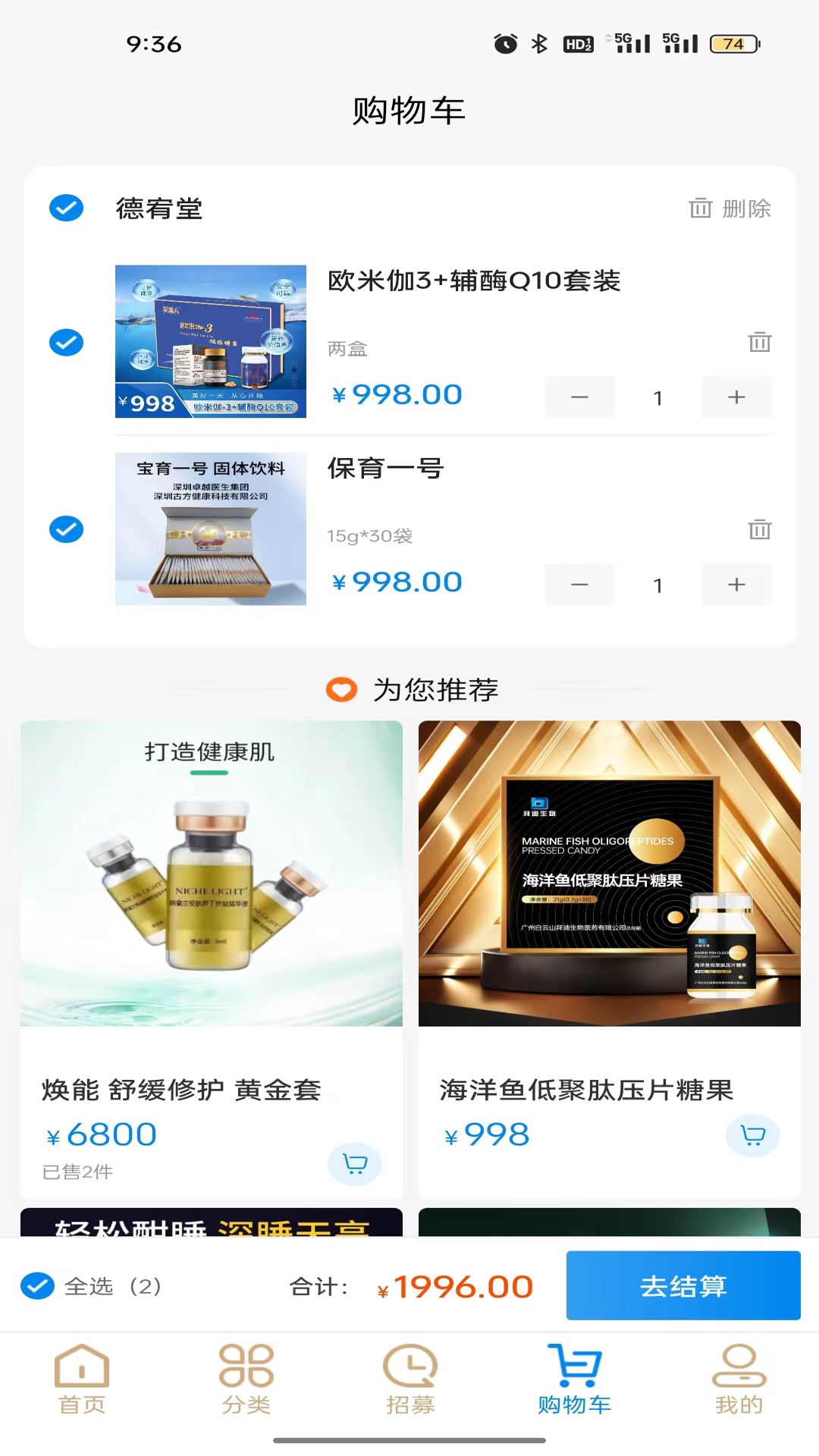
Task: Increase quantity of 保育一号
Action: point(736,585)
